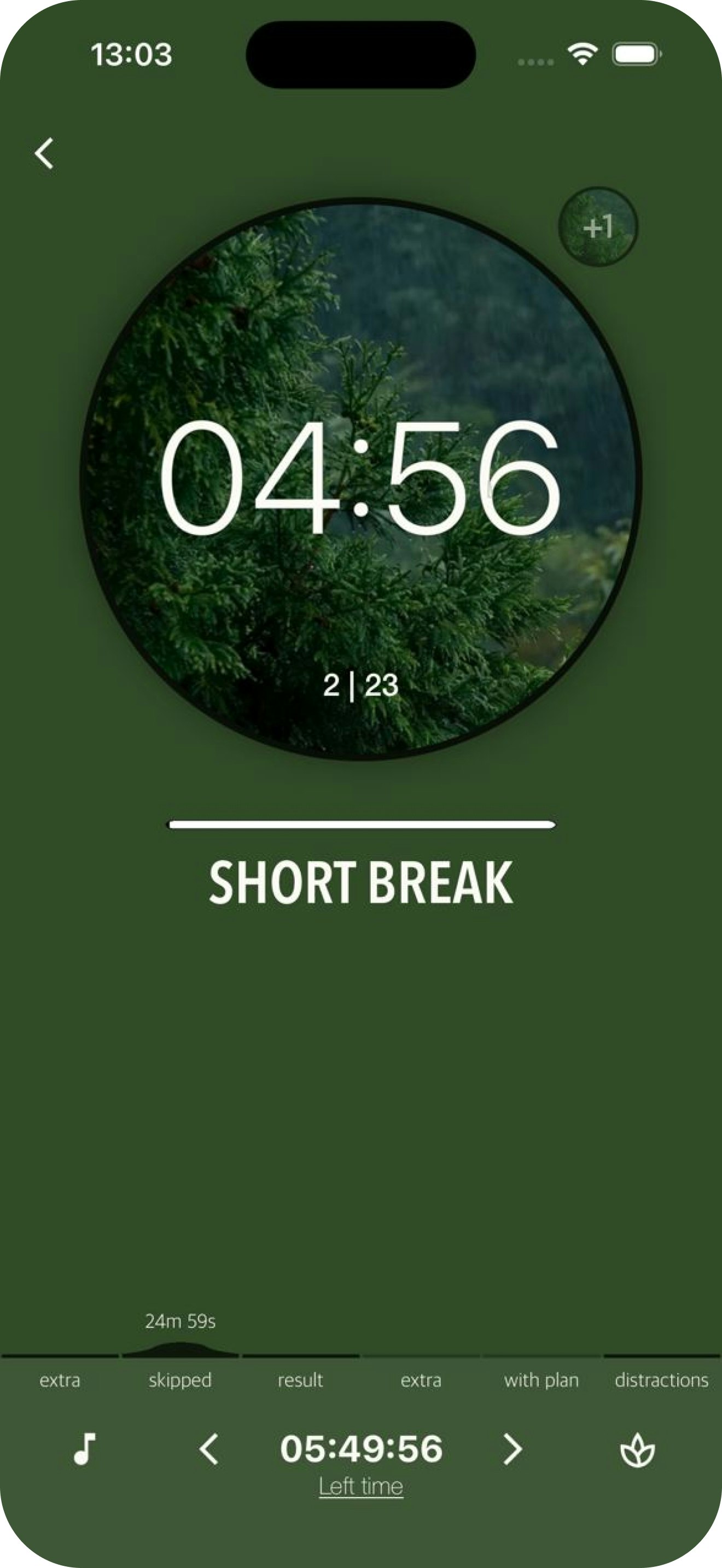Tap the Left time link
This screenshot has height=1568, width=722.
tap(361, 1487)
